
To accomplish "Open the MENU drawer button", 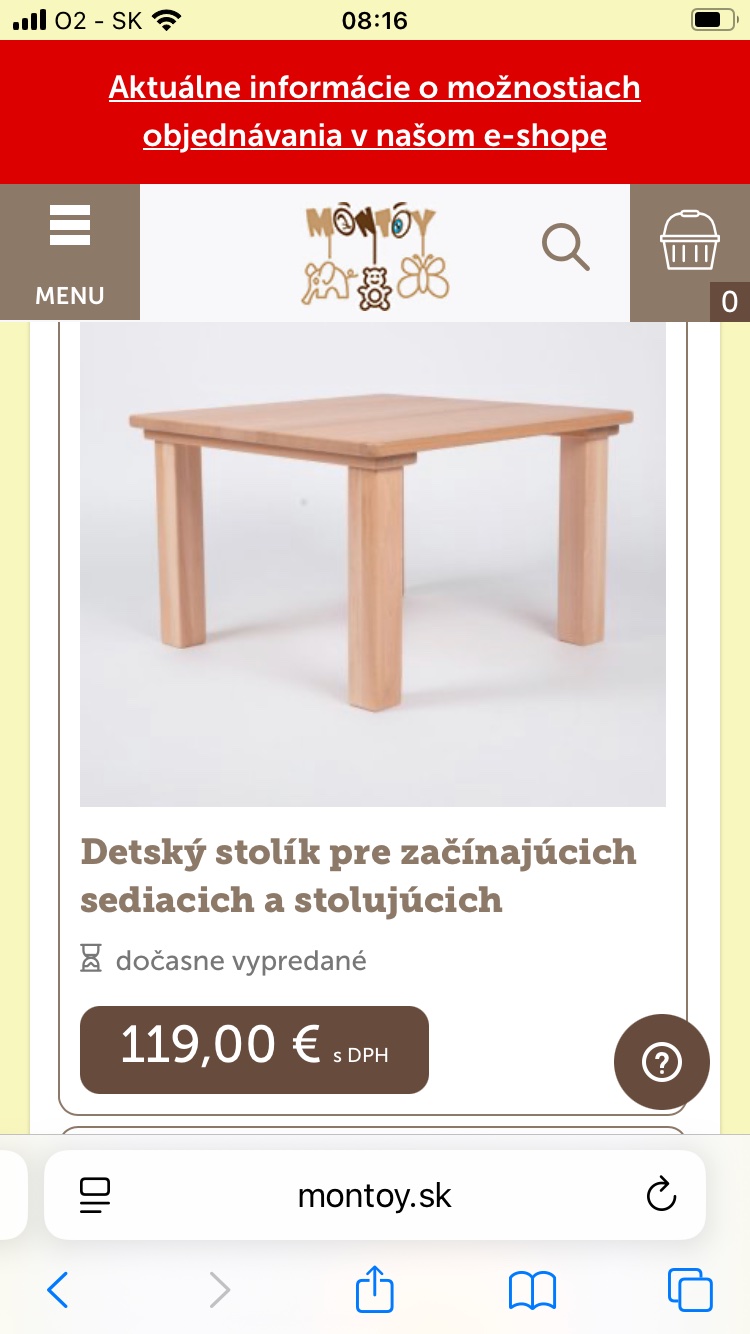I will click(70, 252).
